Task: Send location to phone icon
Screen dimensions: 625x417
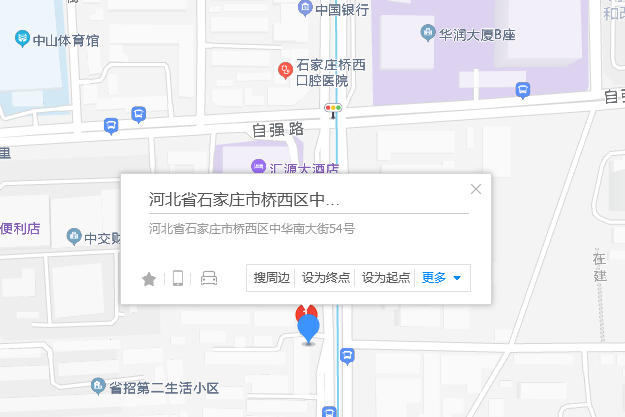Action: click(178, 279)
